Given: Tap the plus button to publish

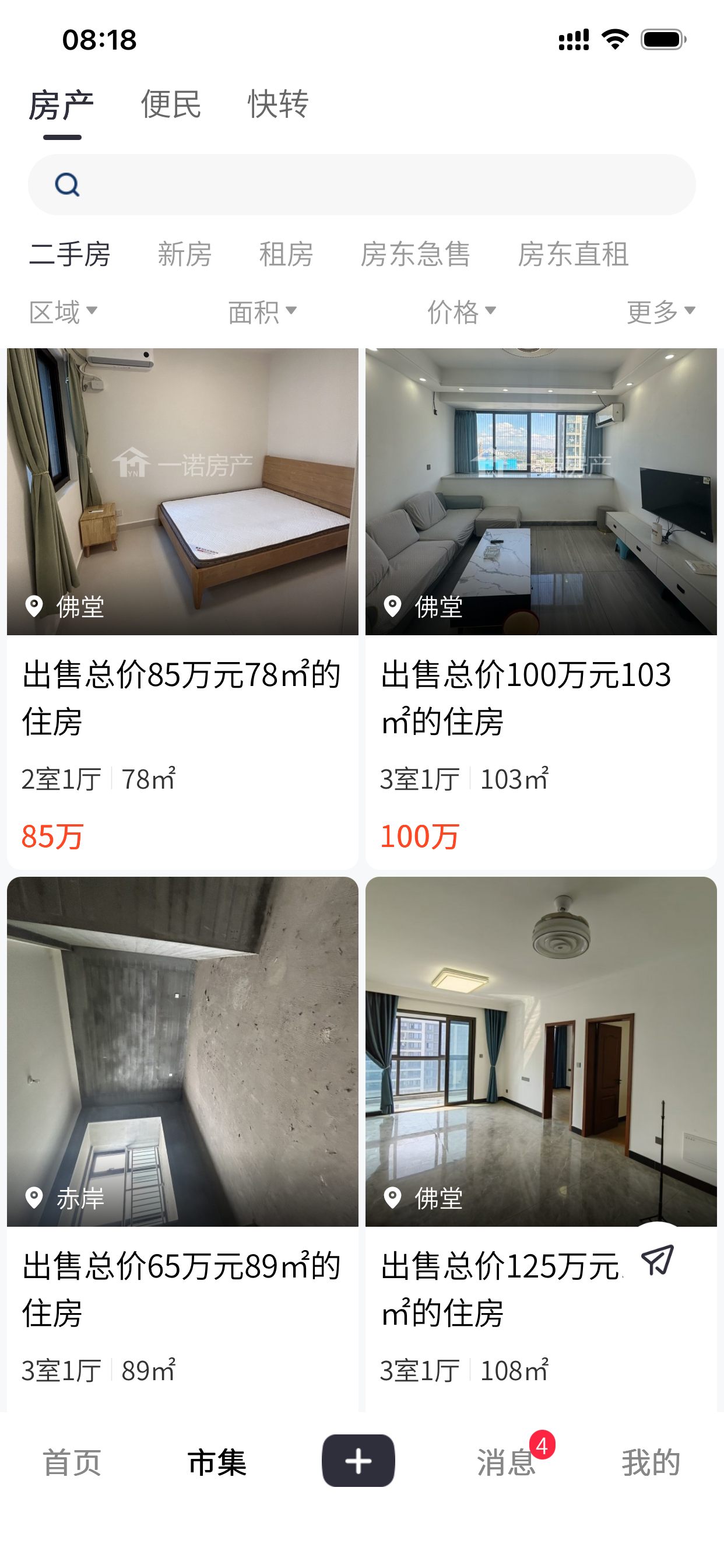Looking at the screenshot, I should click(x=359, y=1461).
